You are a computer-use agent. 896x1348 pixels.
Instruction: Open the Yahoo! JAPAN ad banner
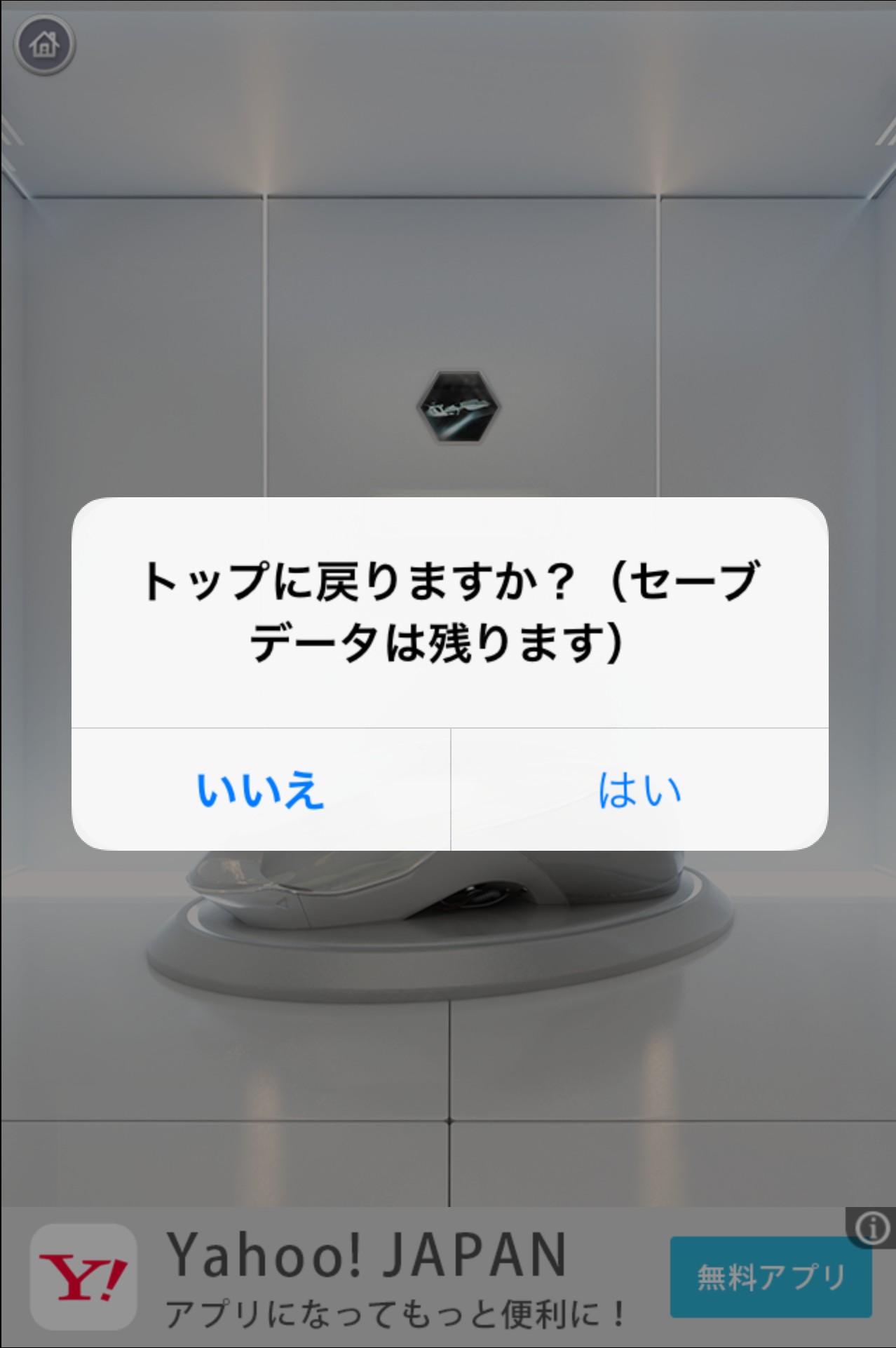tap(365, 1276)
